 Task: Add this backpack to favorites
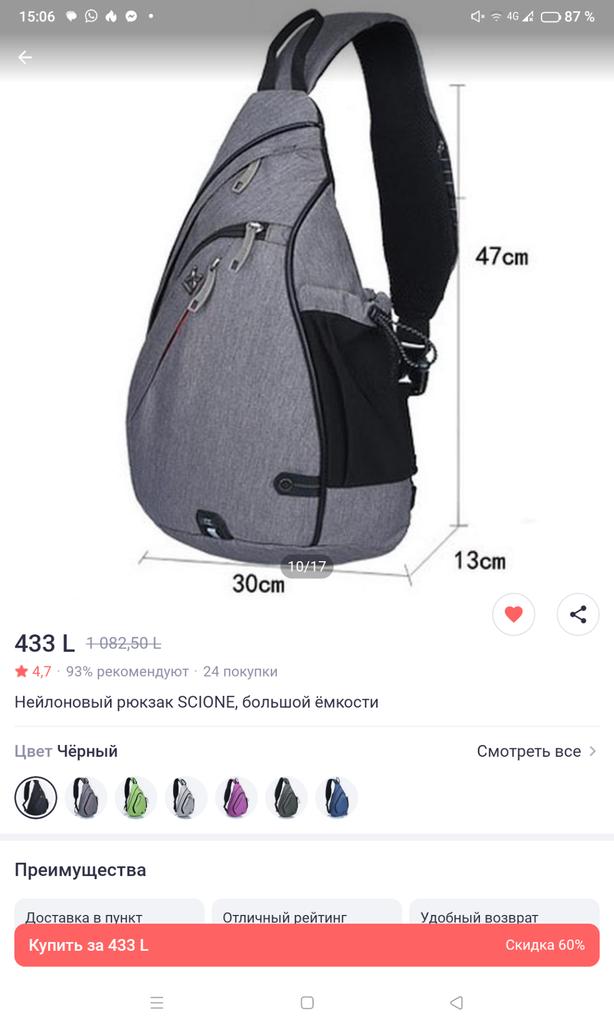(x=513, y=615)
